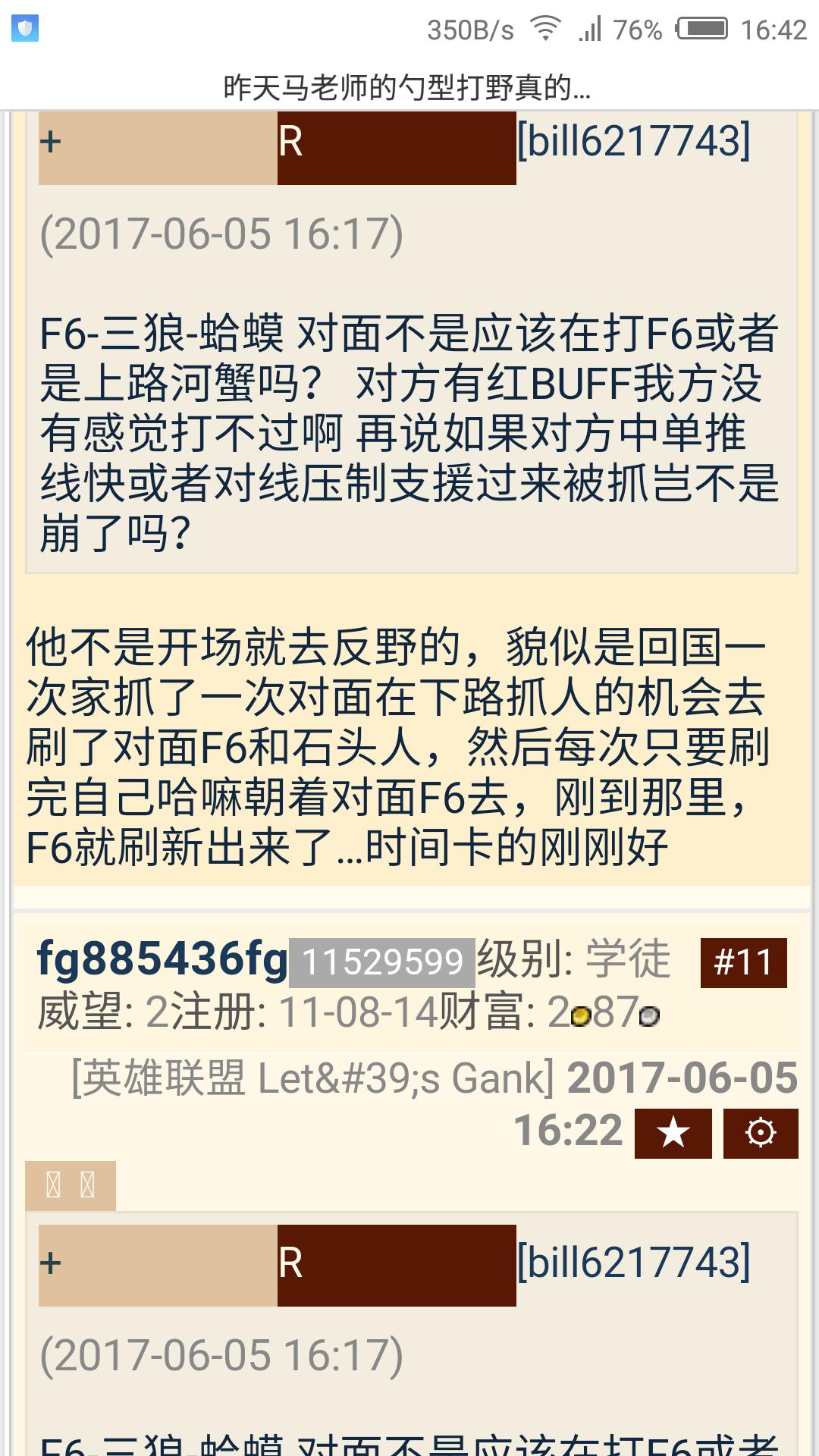This screenshot has height=1456, width=819.
Task: Tap the R button in post #11's quote
Action: [x=396, y=1265]
